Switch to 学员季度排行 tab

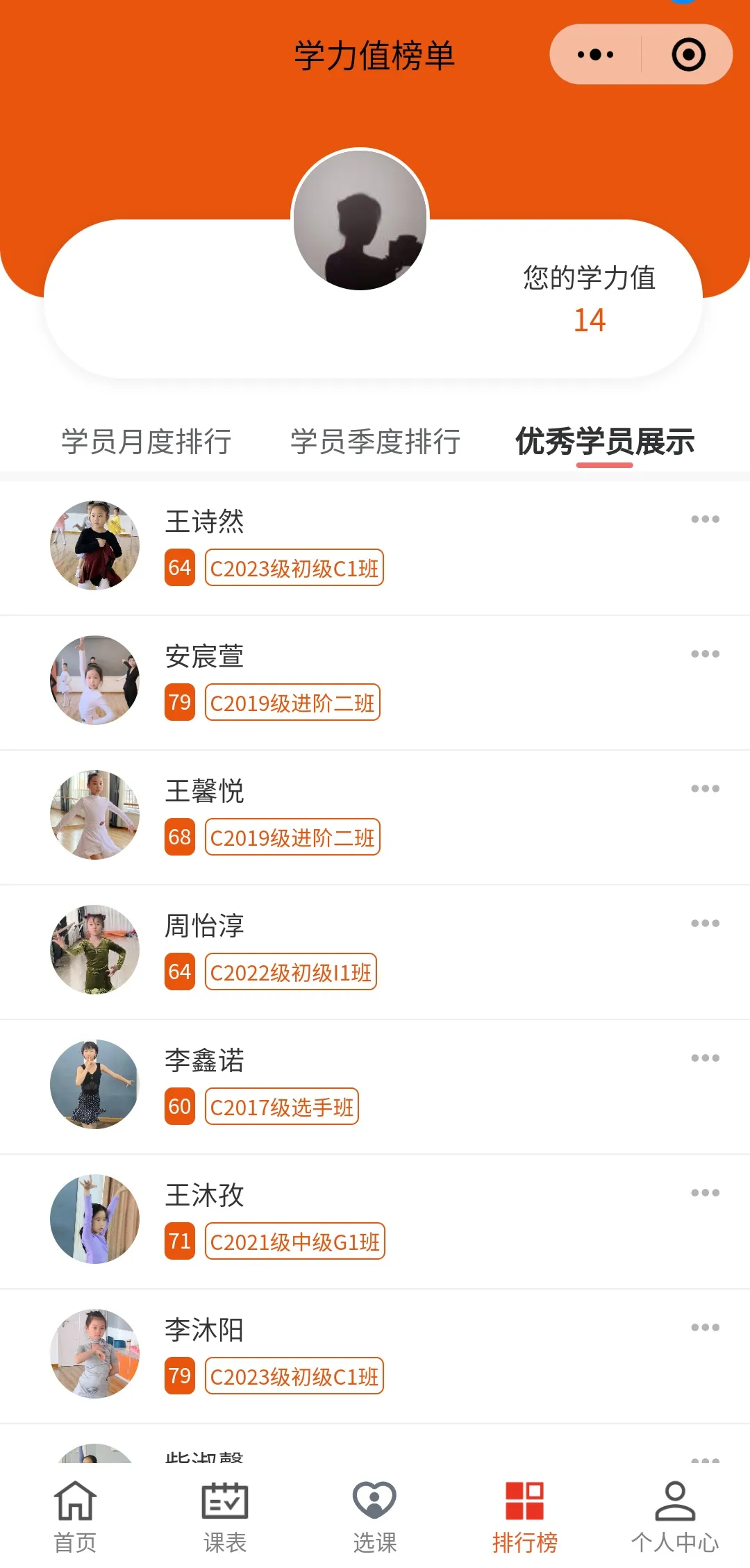[x=375, y=442]
